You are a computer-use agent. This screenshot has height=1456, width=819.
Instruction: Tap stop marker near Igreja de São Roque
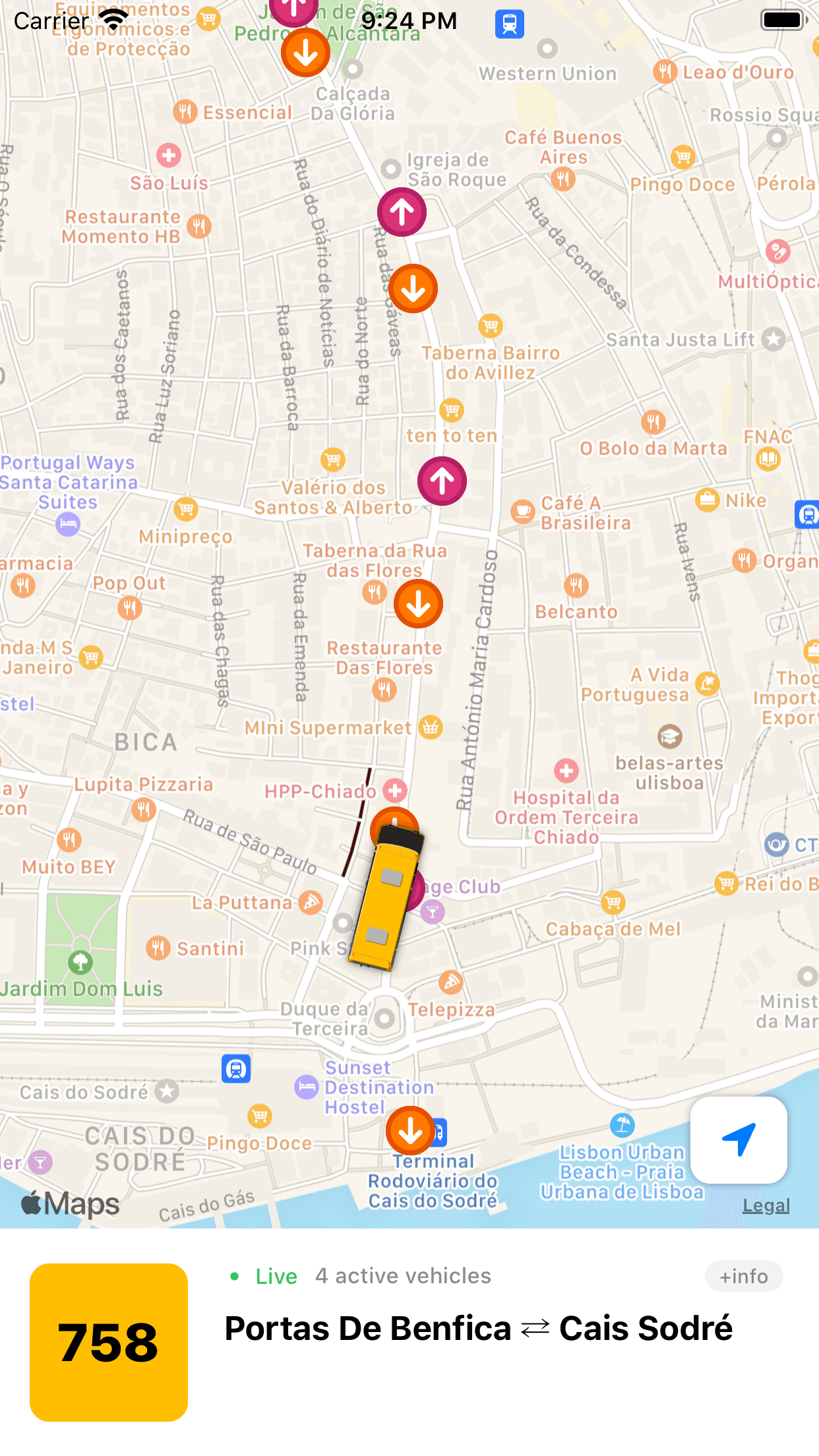pos(402,212)
